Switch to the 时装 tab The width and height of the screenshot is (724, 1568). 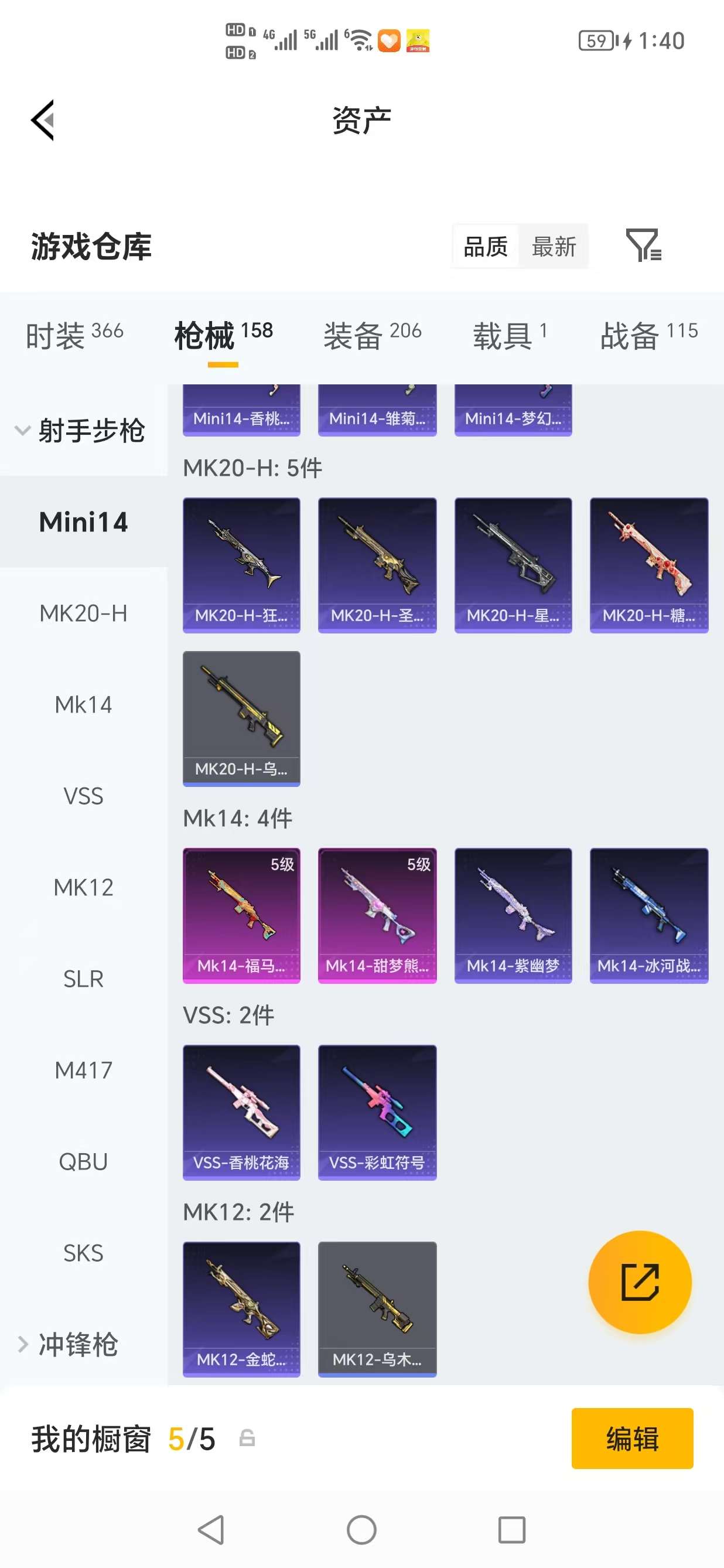click(x=74, y=335)
